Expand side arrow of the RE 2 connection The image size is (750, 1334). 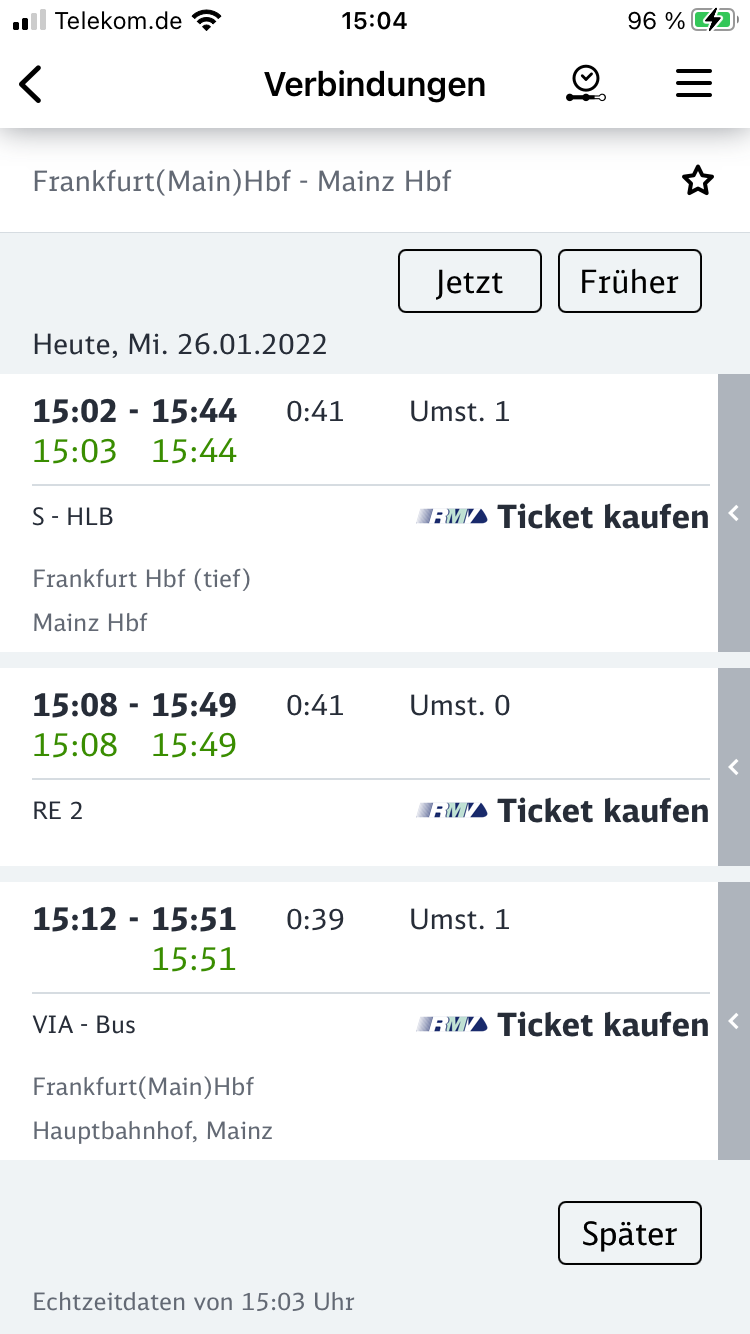(734, 767)
